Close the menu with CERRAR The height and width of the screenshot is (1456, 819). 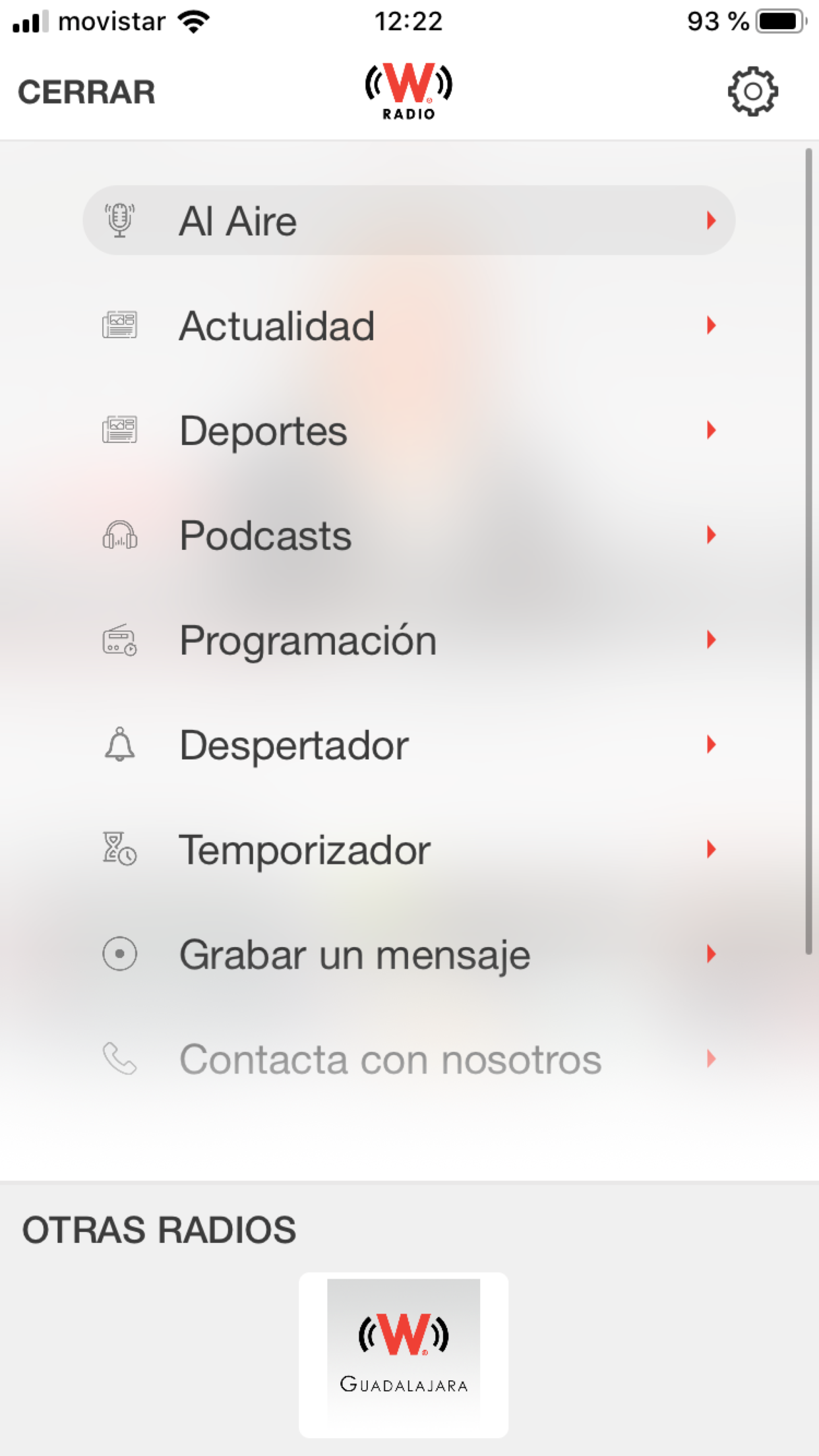86,92
